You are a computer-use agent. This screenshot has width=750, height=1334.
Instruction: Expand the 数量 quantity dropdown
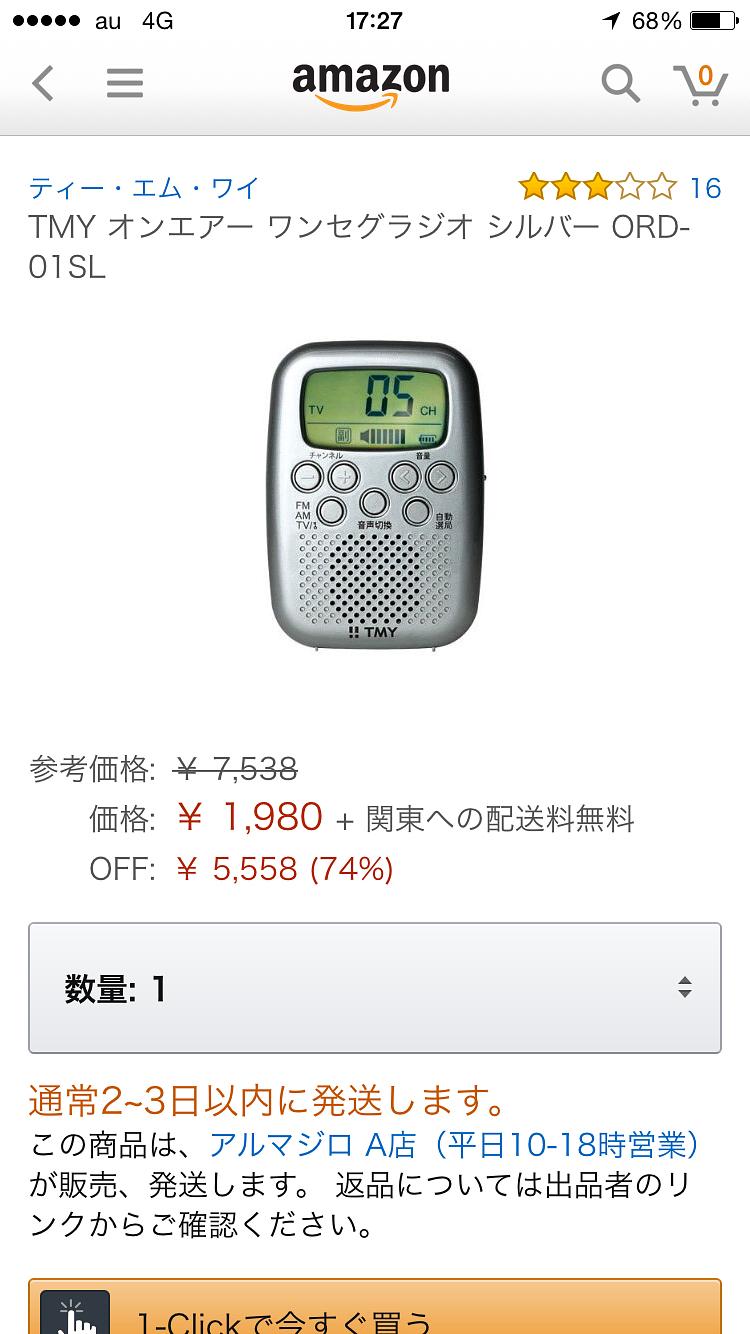coord(375,988)
